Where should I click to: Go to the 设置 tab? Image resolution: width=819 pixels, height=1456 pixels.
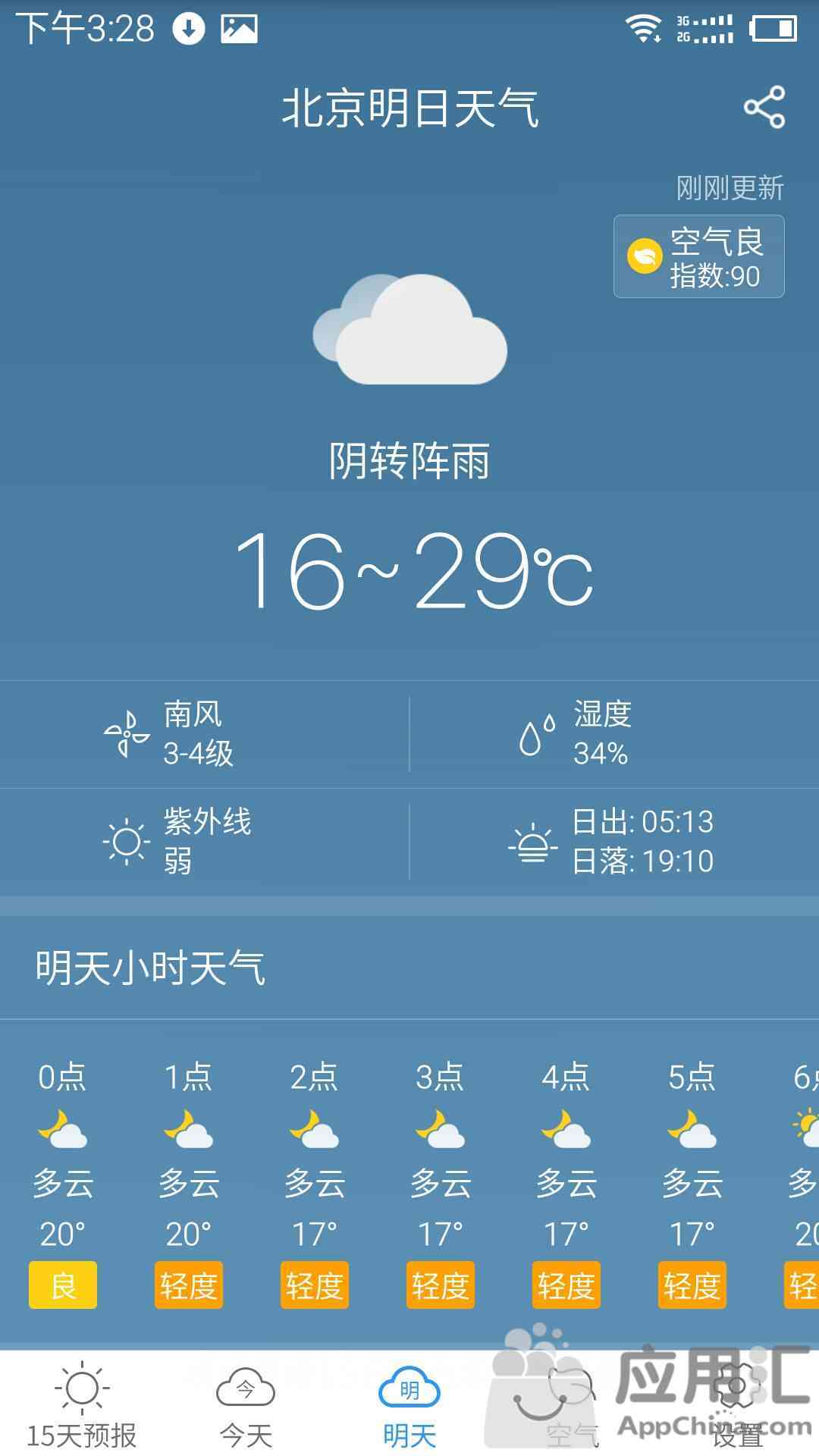click(x=737, y=1404)
